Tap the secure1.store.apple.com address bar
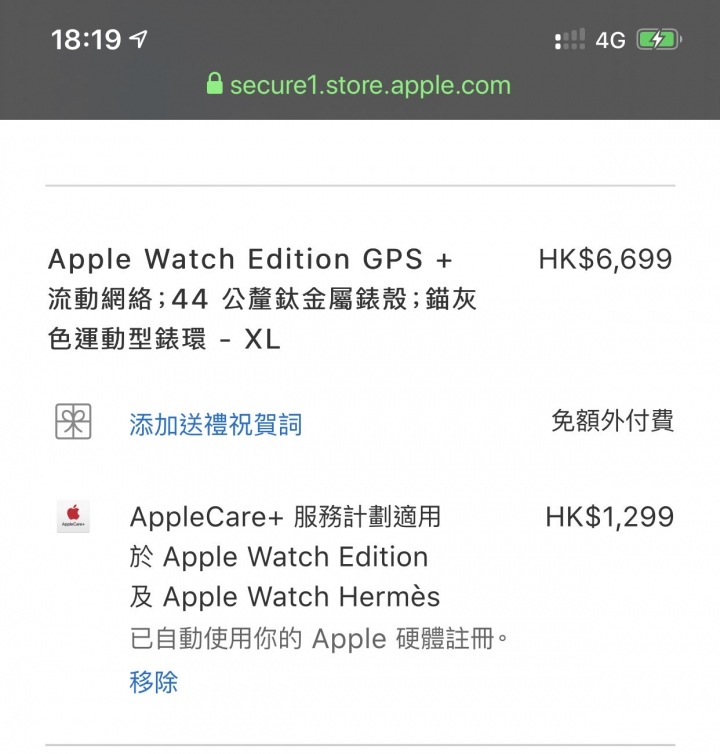The height and width of the screenshot is (754, 720). tap(360, 85)
